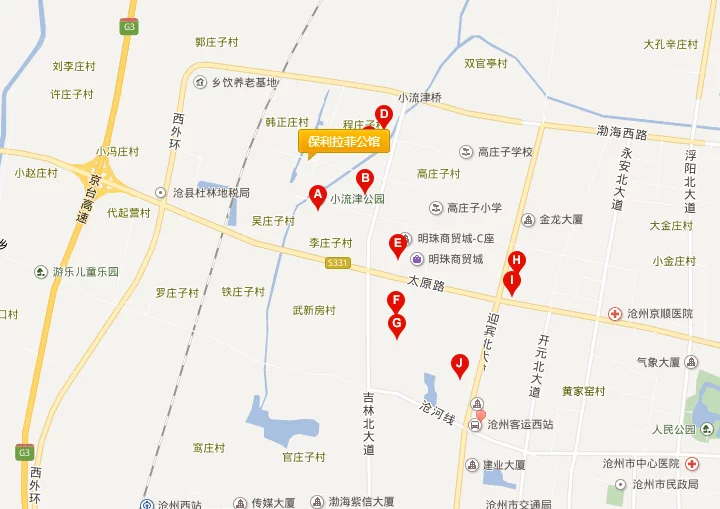Open map marker J
The height and width of the screenshot is (509, 720).
click(460, 364)
